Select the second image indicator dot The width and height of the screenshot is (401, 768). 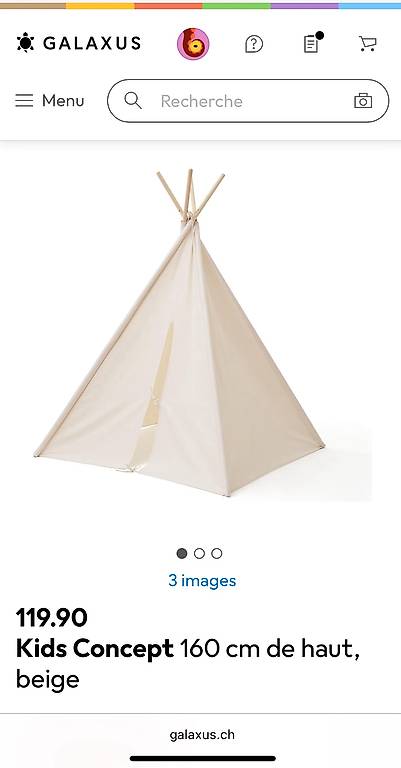point(199,553)
